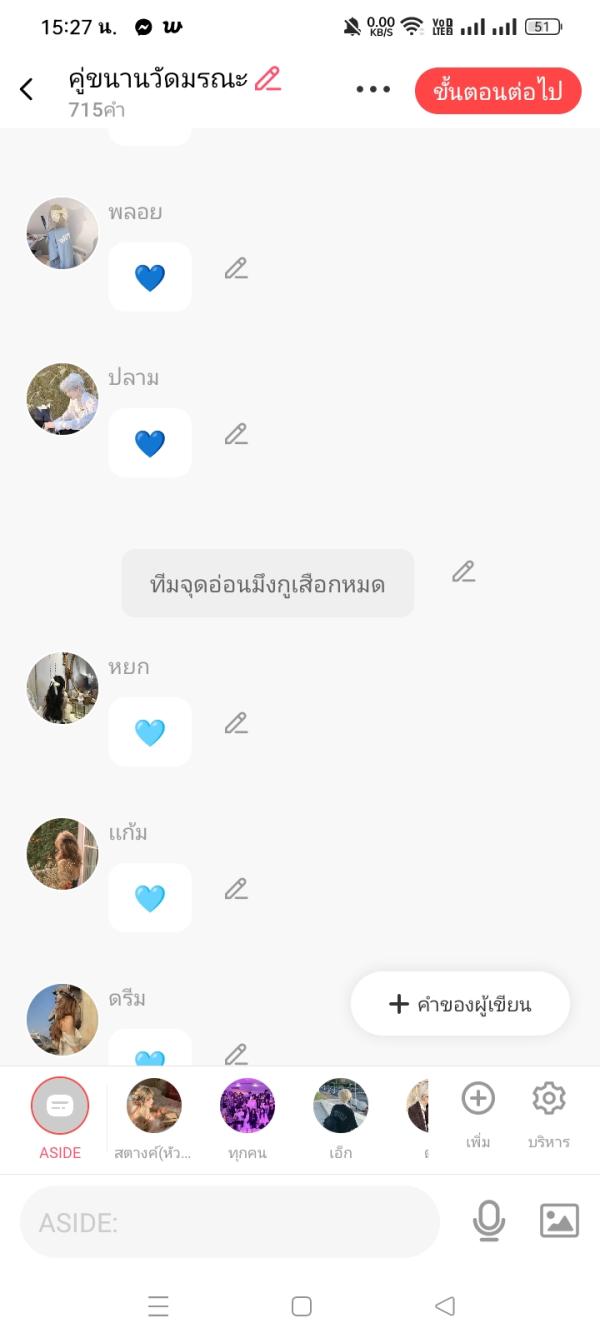Edit the story title คู่ขนานวัดมรณะ
The height and width of the screenshot is (1343, 600).
point(268,79)
